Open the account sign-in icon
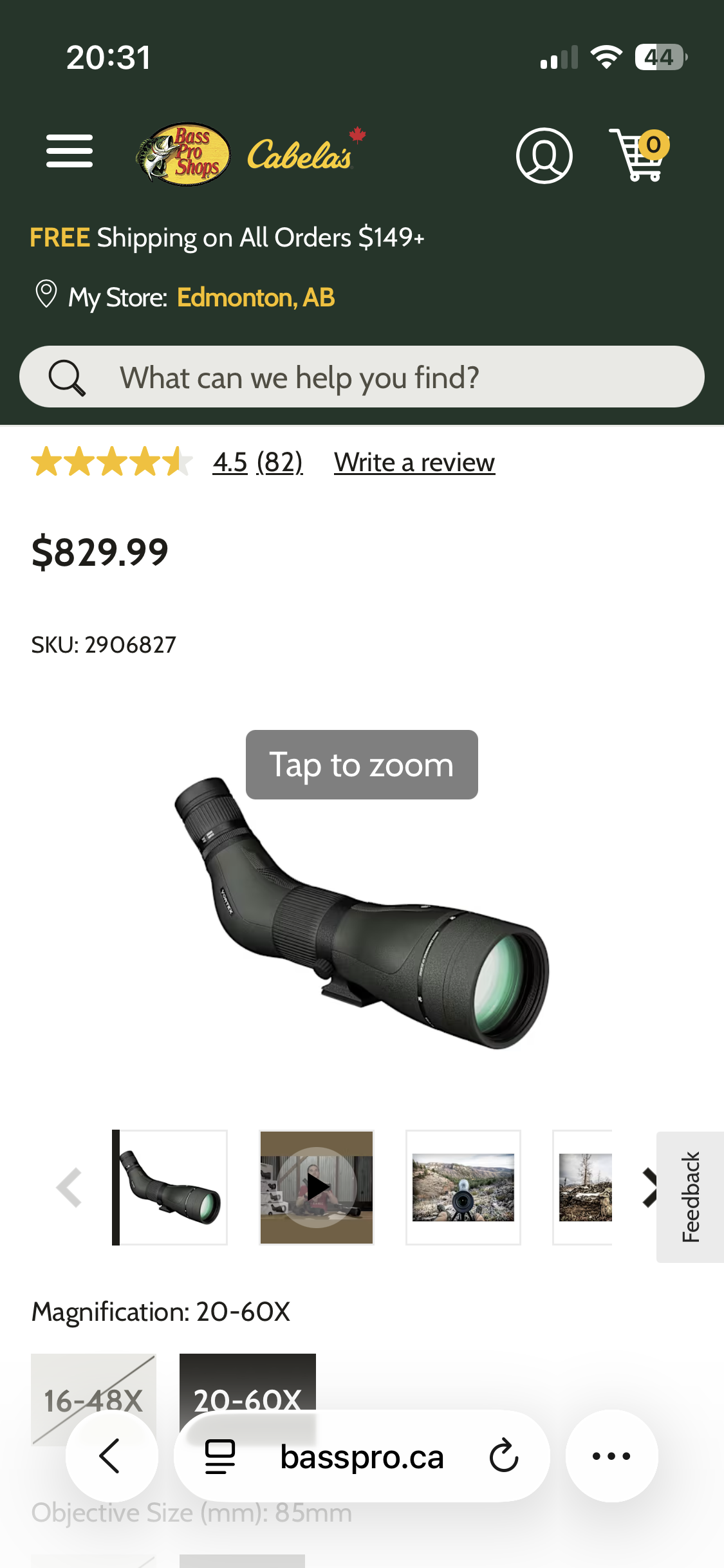The height and width of the screenshot is (1568, 724). [544, 154]
